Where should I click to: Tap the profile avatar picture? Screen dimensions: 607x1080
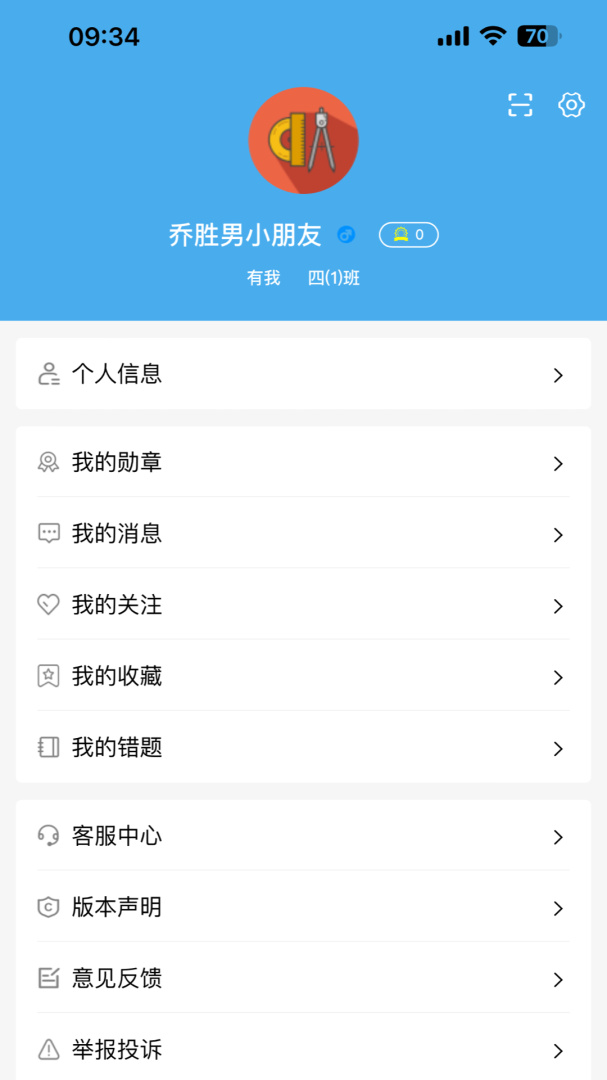(x=303, y=141)
